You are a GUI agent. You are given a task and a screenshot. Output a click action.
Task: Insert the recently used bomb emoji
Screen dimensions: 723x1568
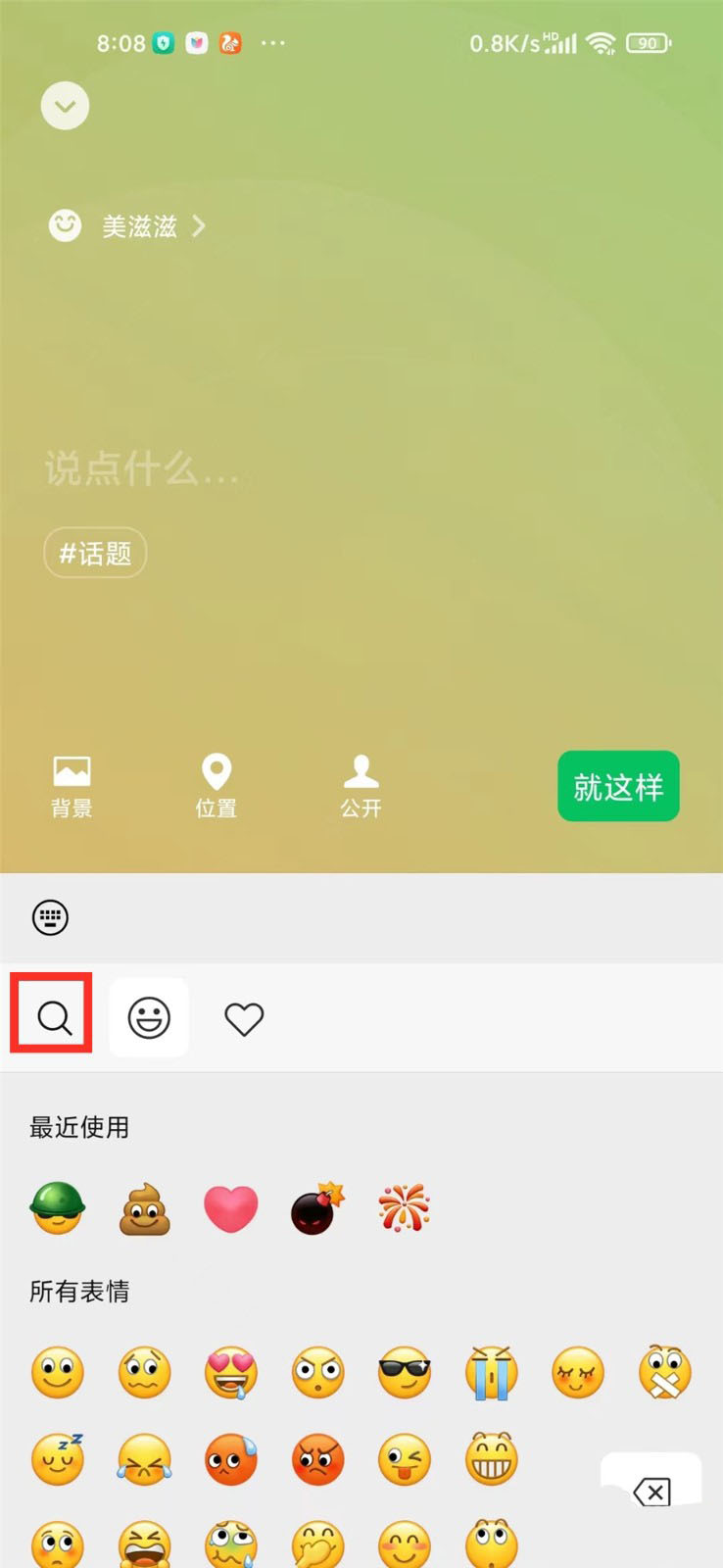click(317, 1208)
